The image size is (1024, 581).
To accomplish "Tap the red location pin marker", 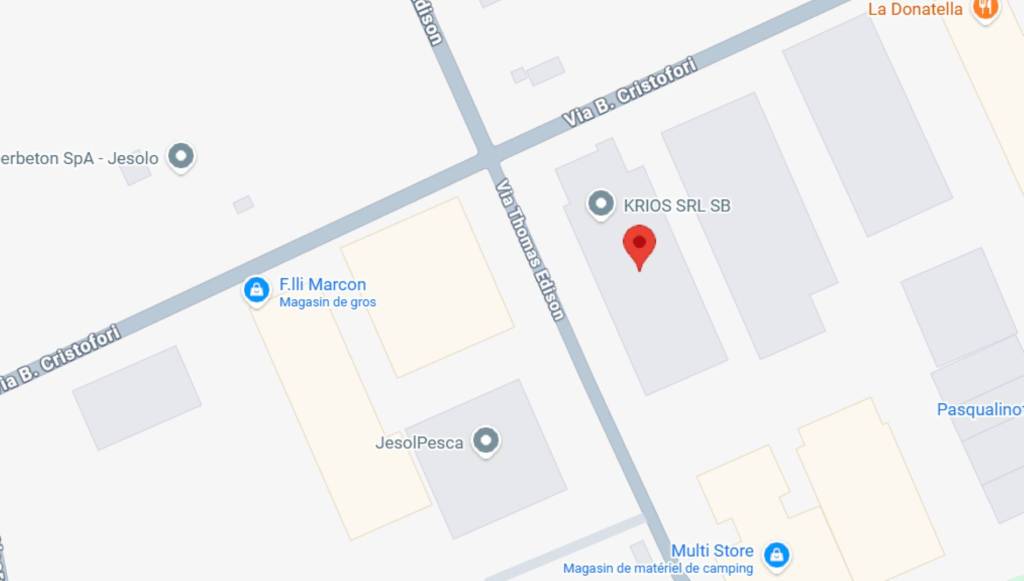I will point(639,245).
